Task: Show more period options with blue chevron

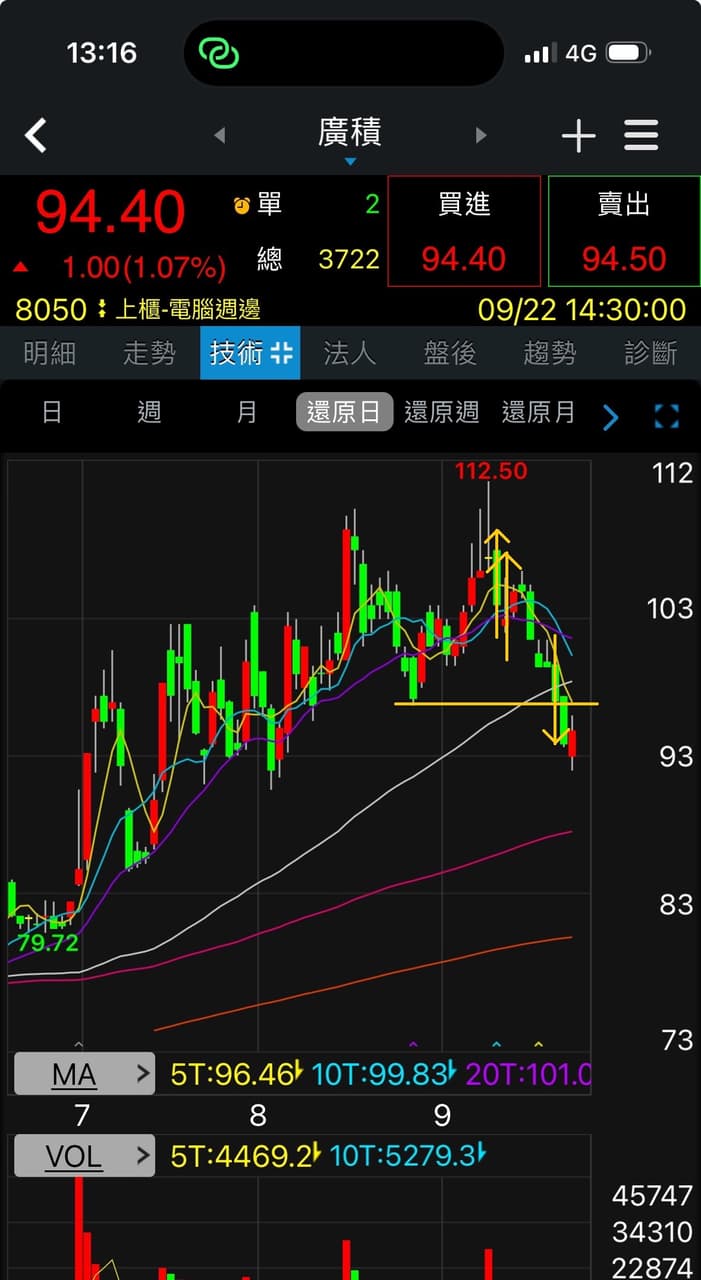Action: coord(610,417)
